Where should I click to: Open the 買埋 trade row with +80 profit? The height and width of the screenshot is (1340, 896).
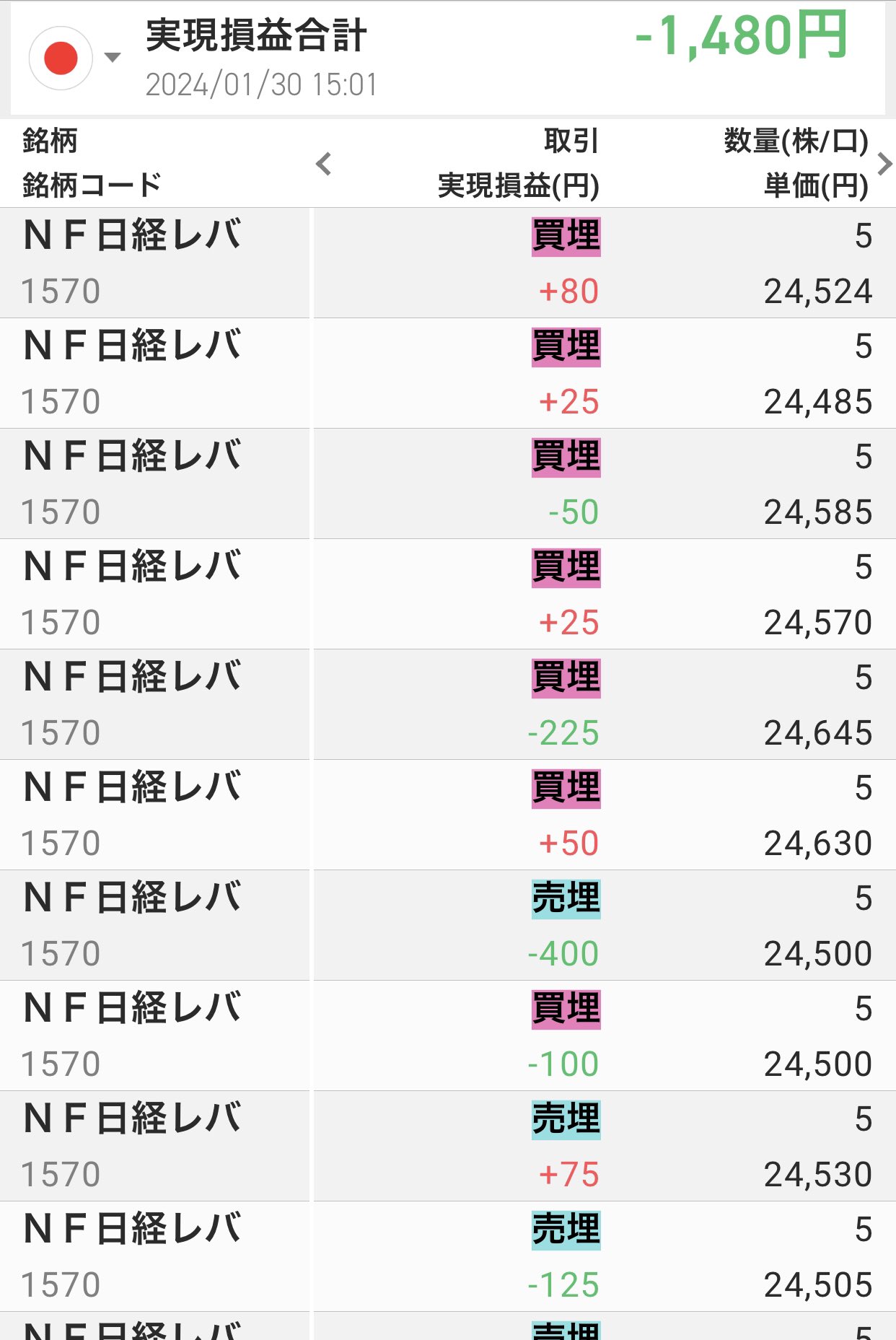[447, 263]
